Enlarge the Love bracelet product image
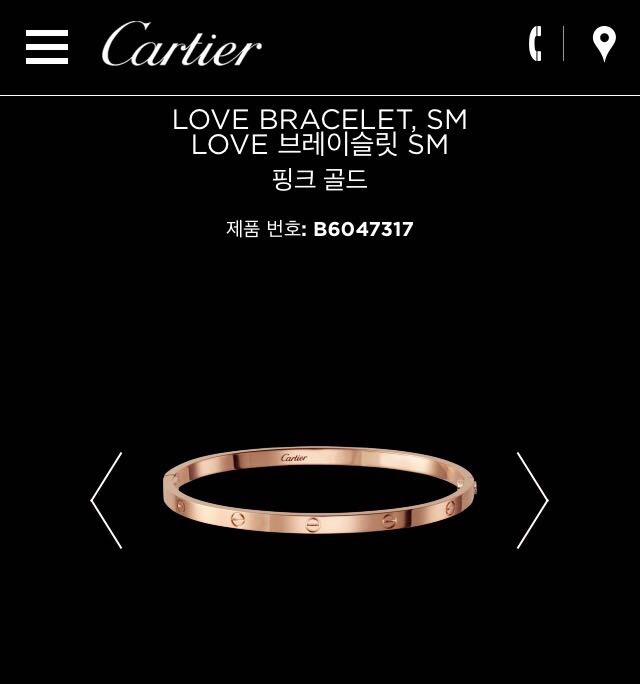Screen dimensions: 640x684 point(319,491)
